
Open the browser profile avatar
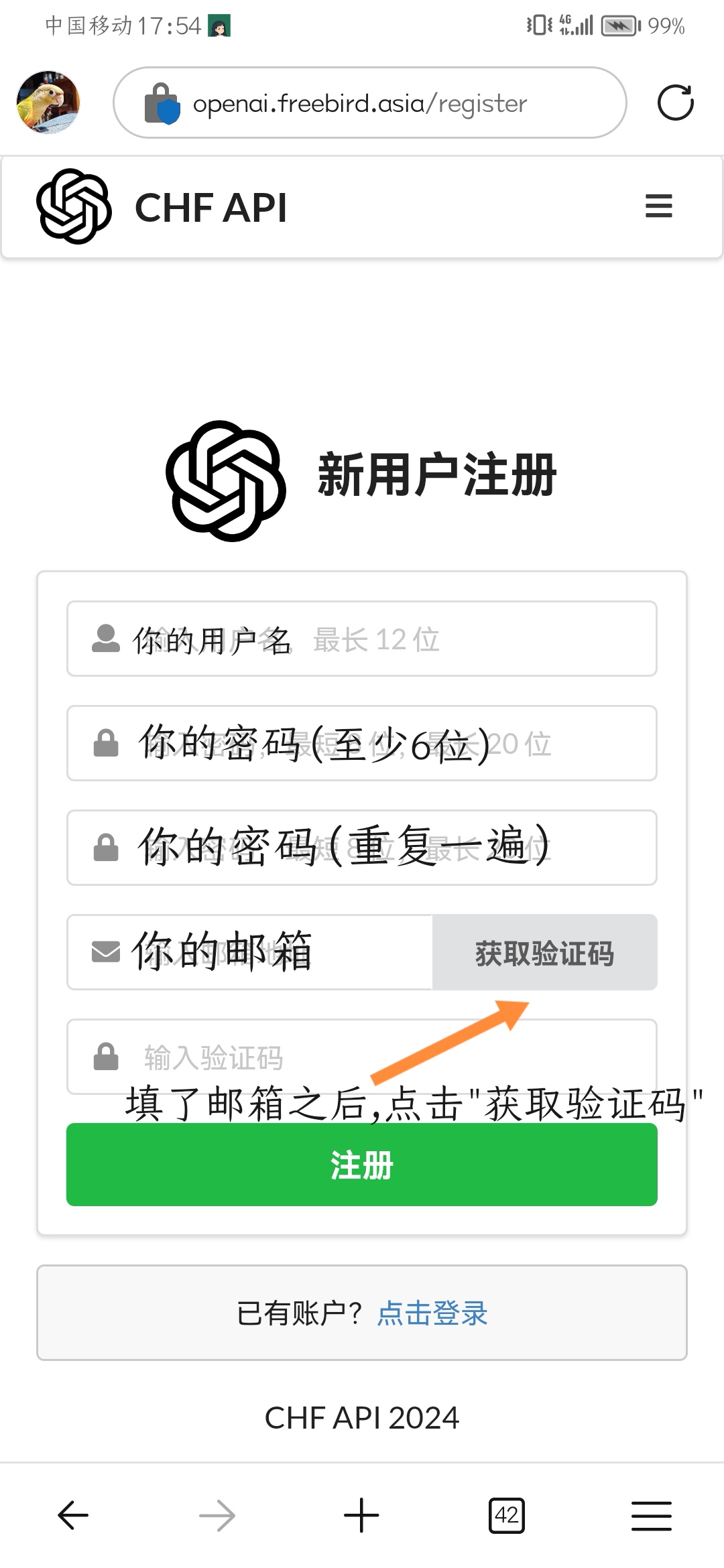(x=48, y=103)
